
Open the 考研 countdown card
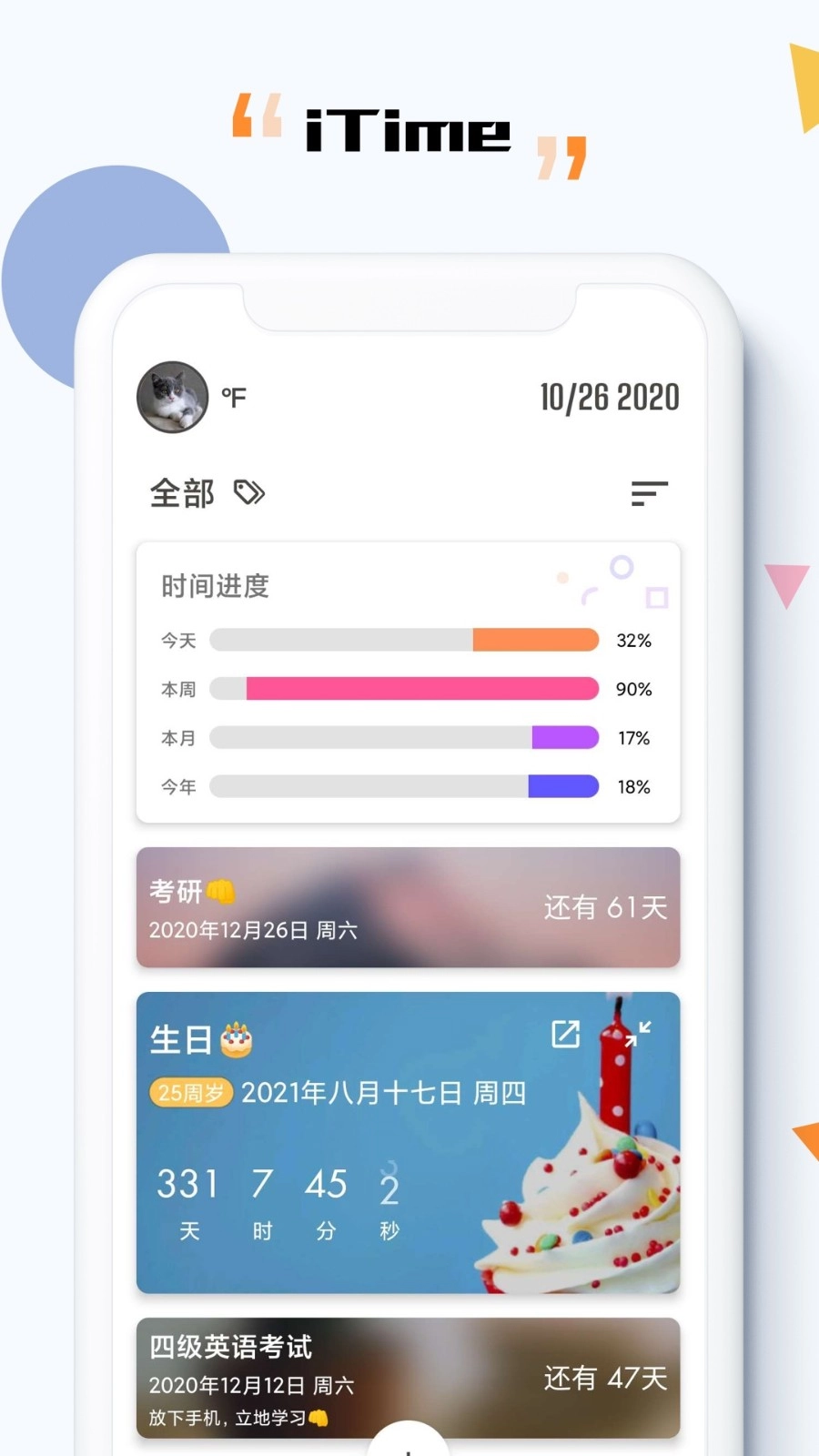point(408,907)
